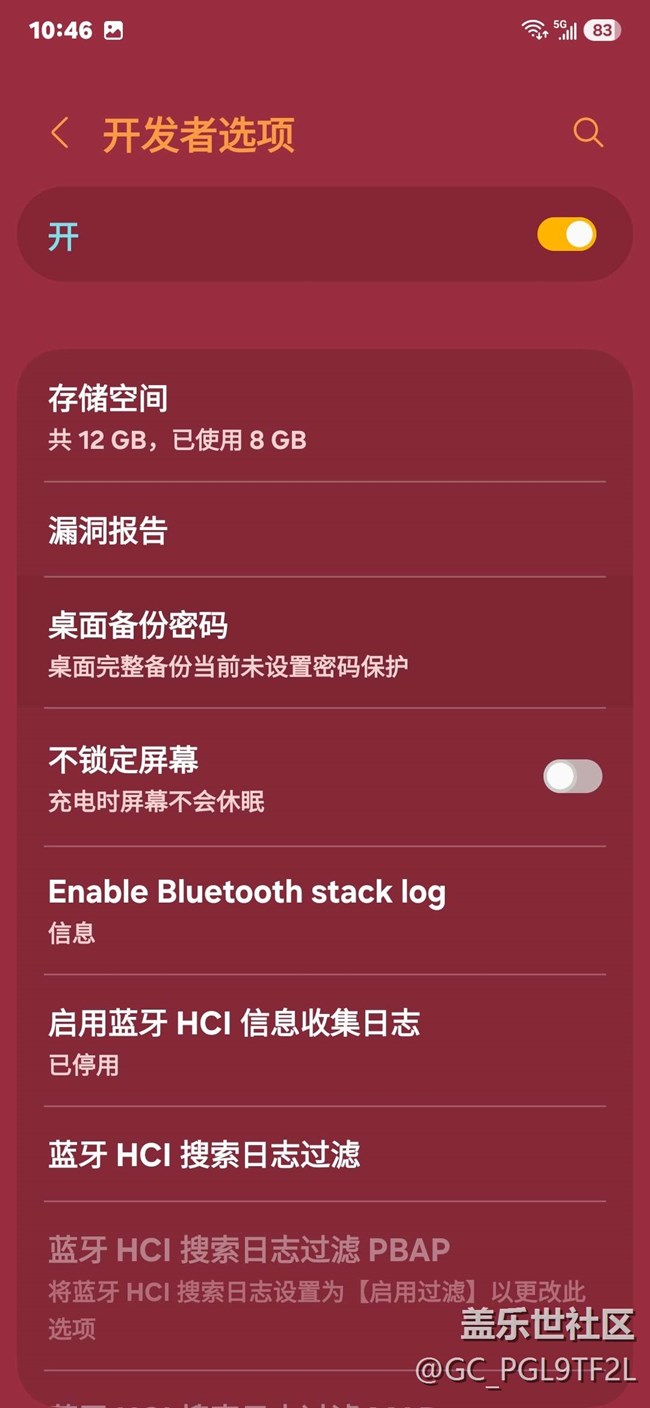
Task: Enable 不锁定屏幕 toggle
Action: pyautogui.click(x=572, y=776)
